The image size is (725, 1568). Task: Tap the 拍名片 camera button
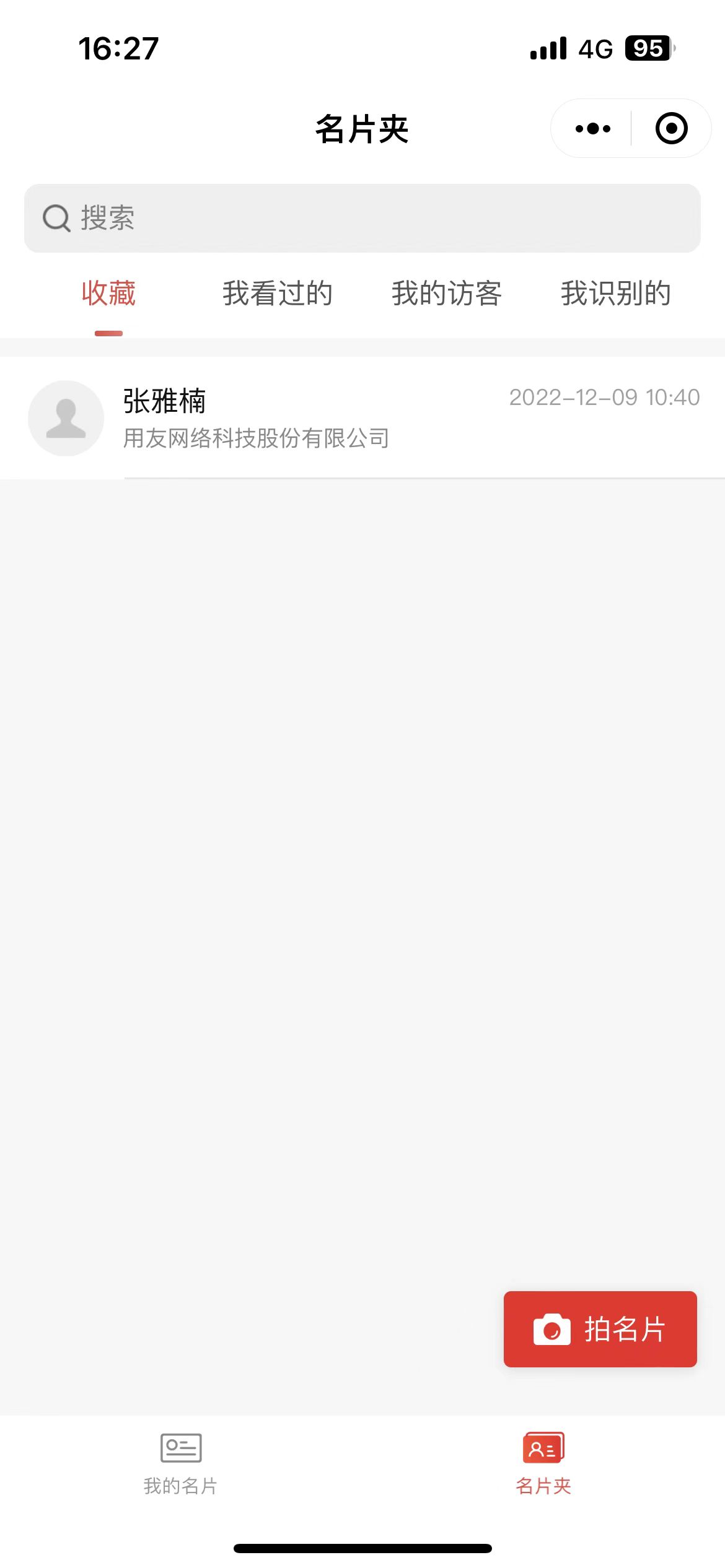pos(600,1329)
